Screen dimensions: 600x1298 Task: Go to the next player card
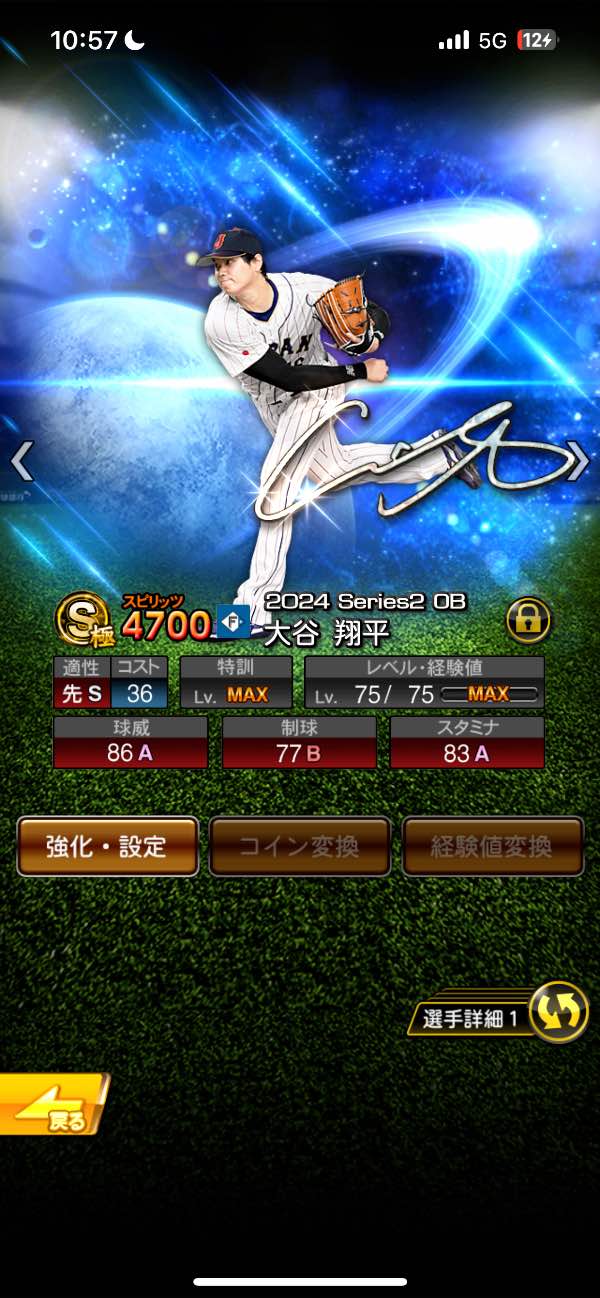578,461
